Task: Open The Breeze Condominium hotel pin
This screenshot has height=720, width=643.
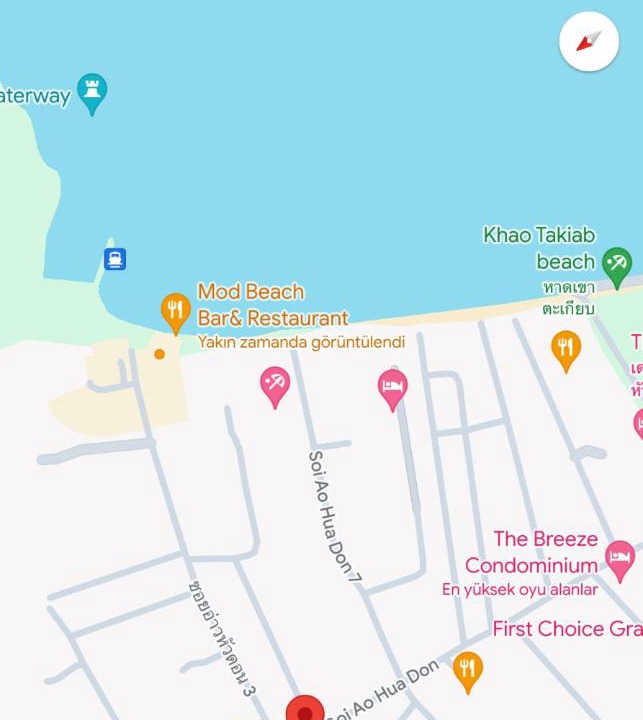Action: click(x=620, y=558)
